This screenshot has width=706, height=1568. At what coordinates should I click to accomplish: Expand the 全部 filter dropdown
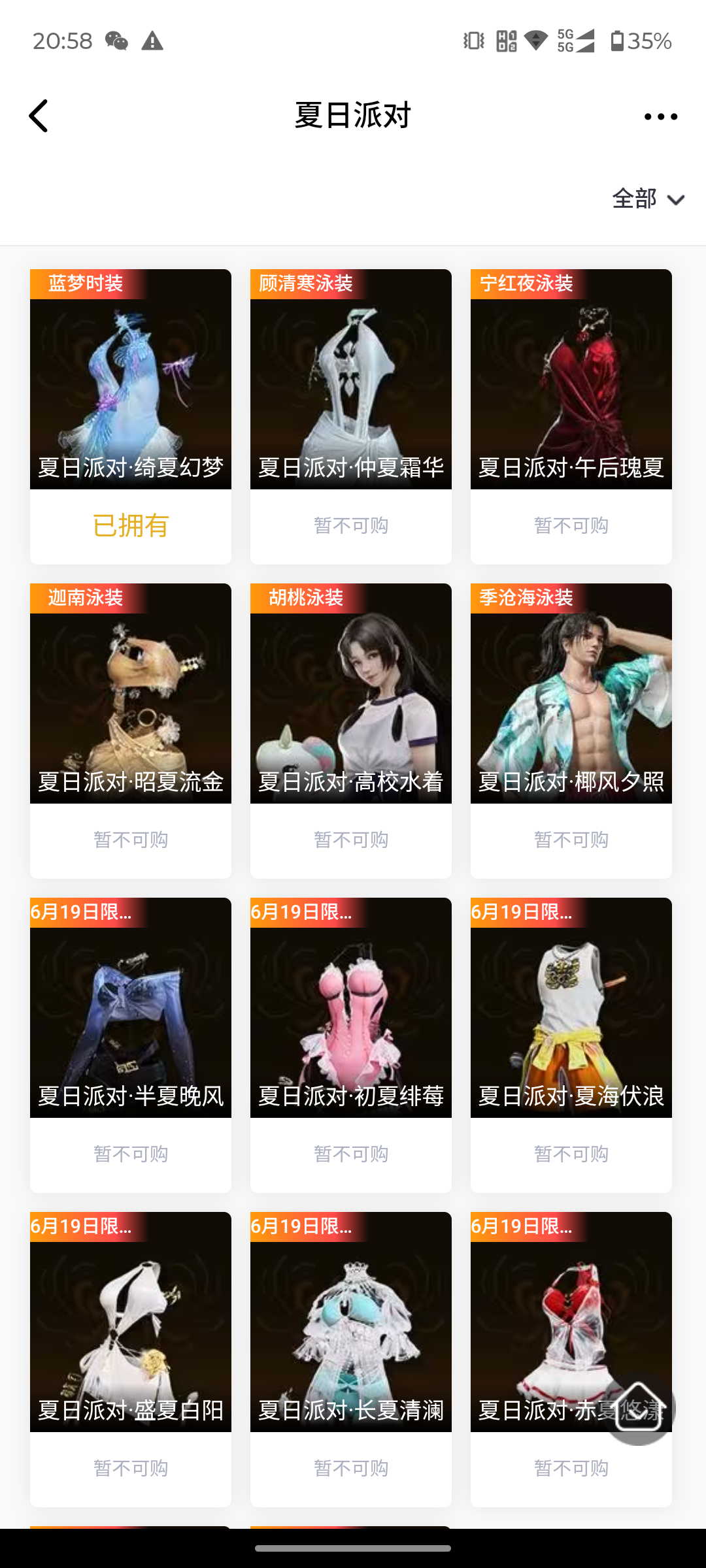coord(647,199)
